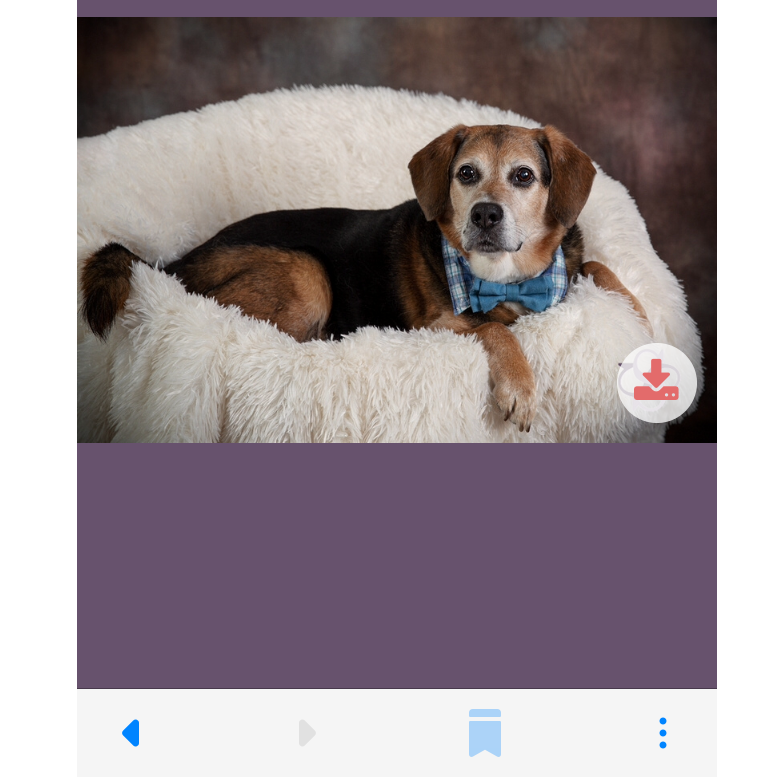Tap the red download button on the photo

click(656, 382)
